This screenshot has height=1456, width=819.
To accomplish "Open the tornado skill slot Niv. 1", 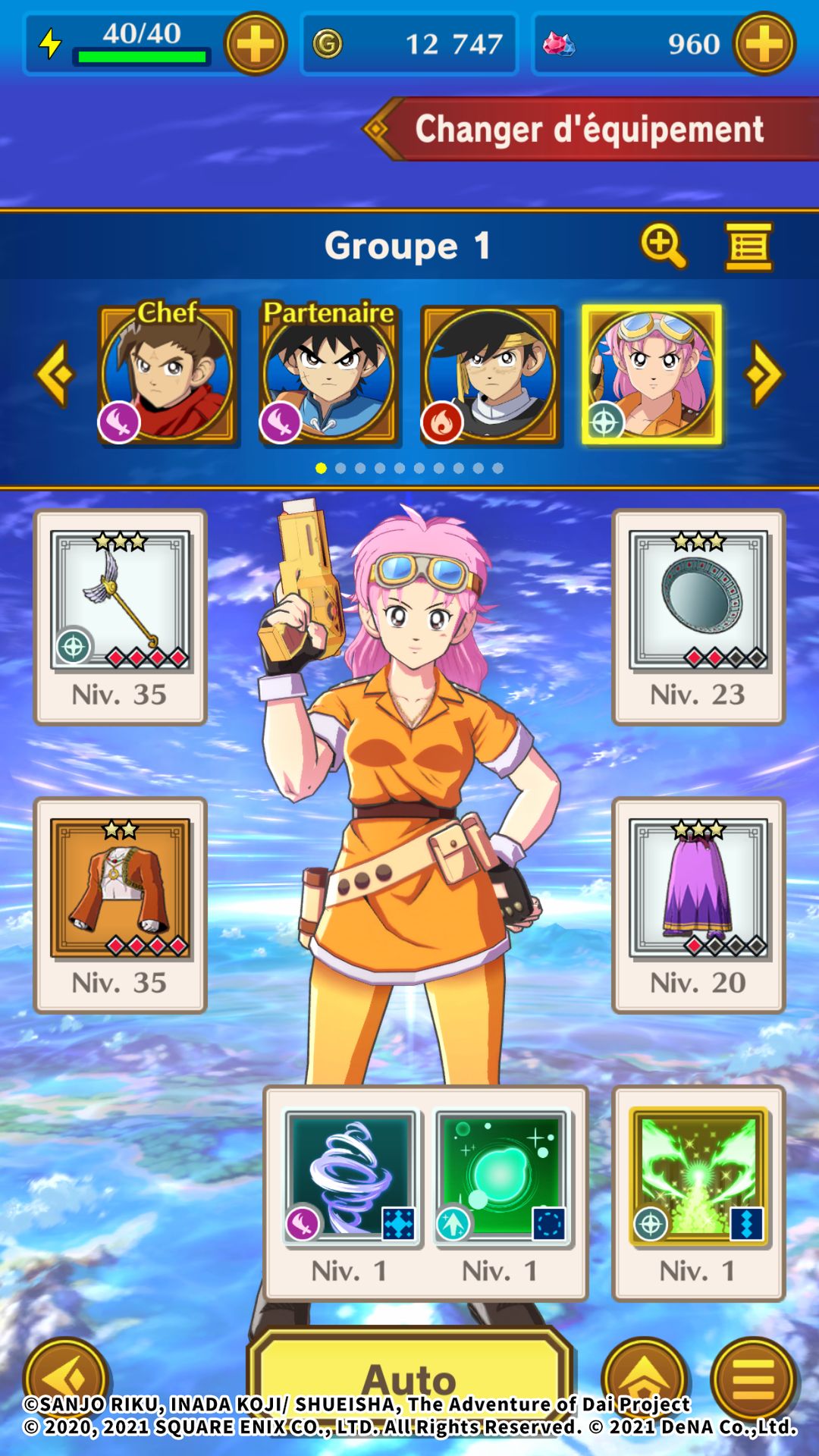I will [x=350, y=1194].
